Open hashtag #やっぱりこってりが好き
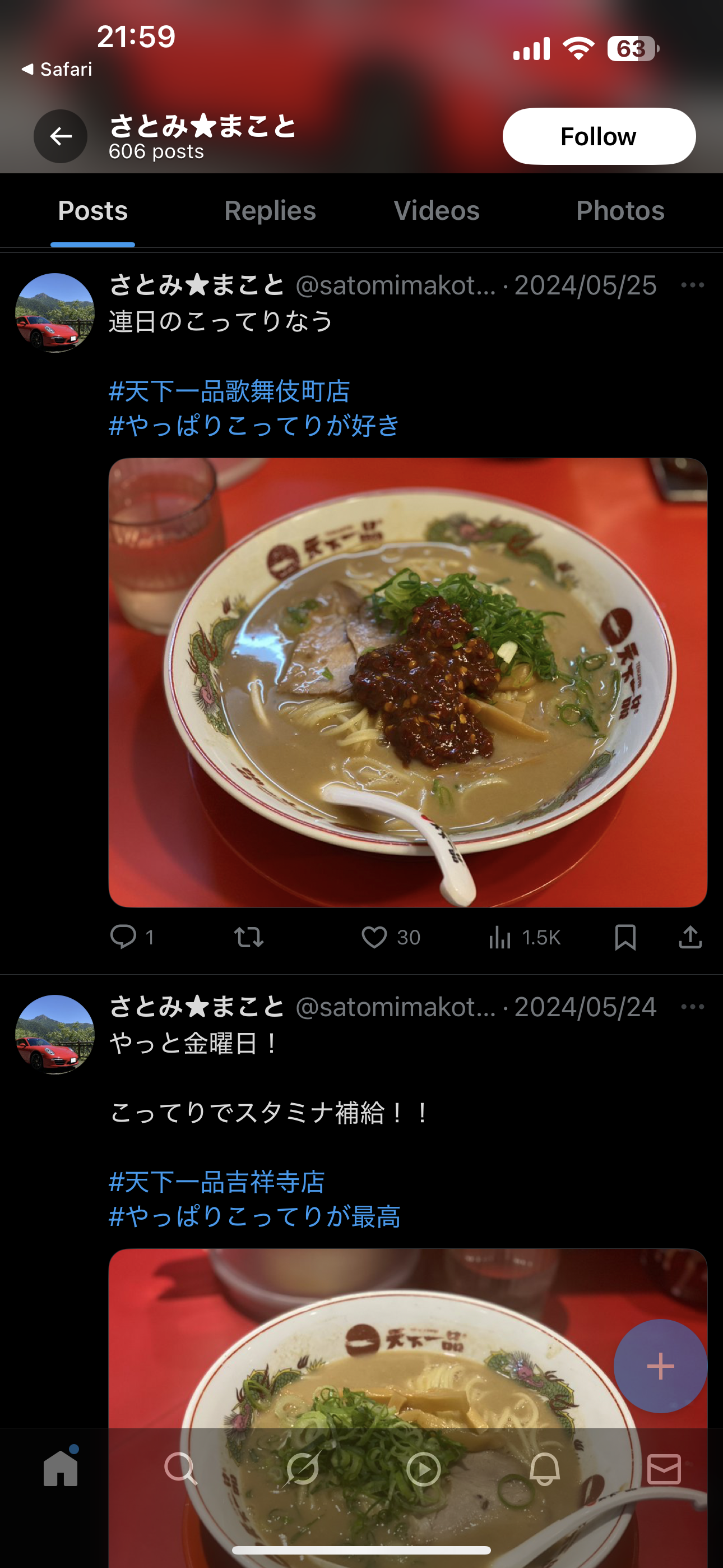The height and width of the screenshot is (1568, 723). (x=254, y=426)
